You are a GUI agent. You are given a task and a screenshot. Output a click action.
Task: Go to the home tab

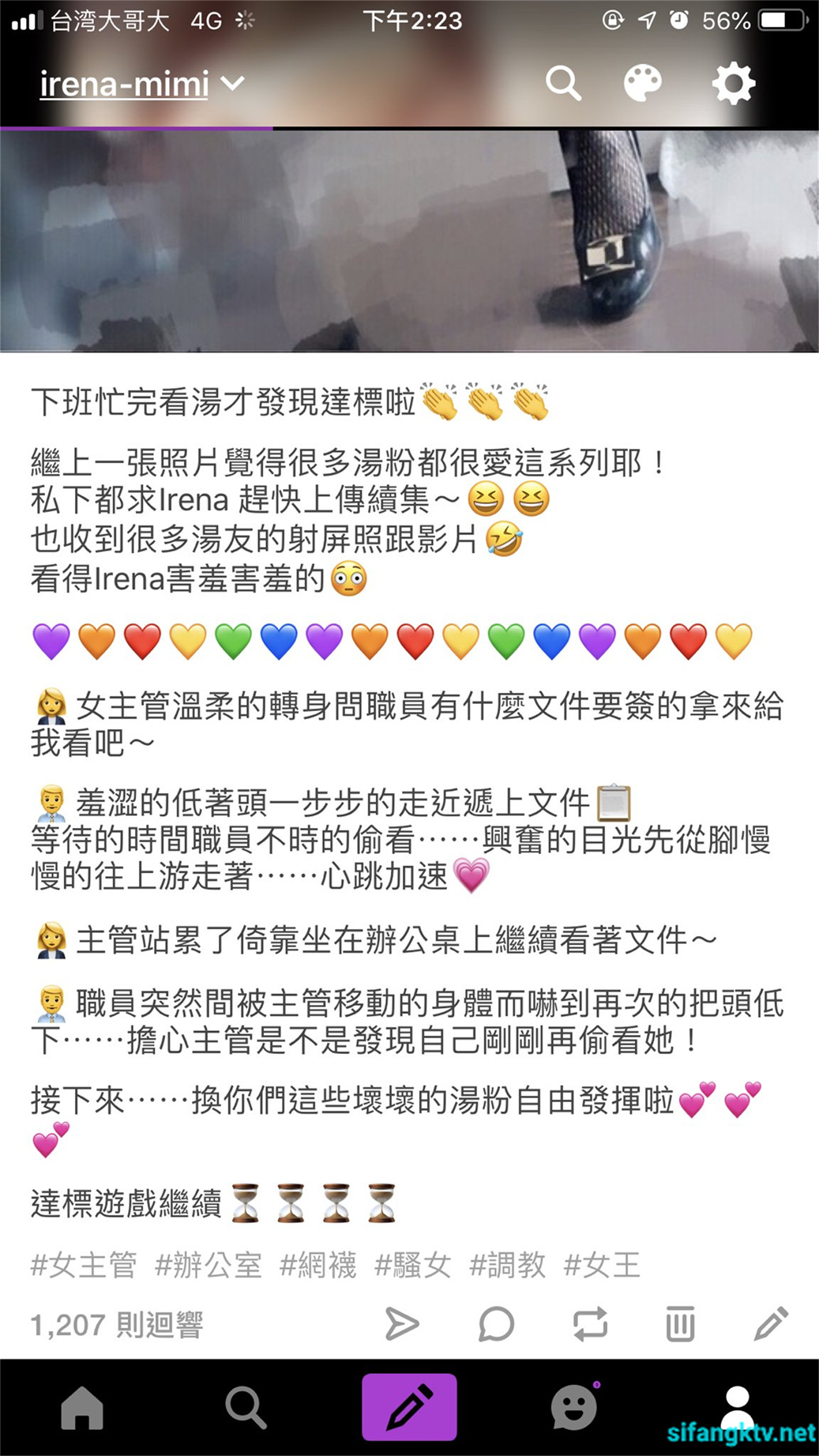[x=82, y=1407]
